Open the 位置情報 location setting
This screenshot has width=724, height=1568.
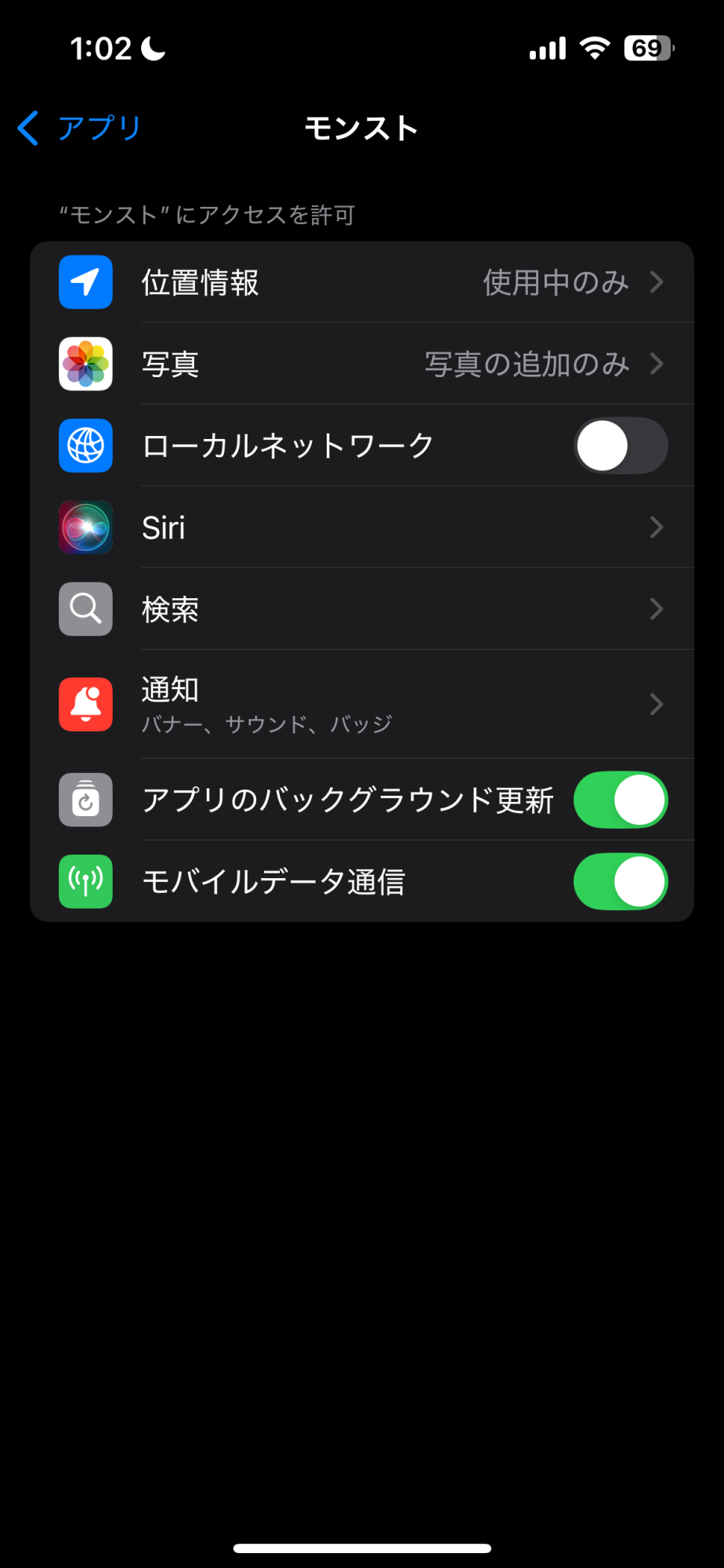click(x=362, y=282)
